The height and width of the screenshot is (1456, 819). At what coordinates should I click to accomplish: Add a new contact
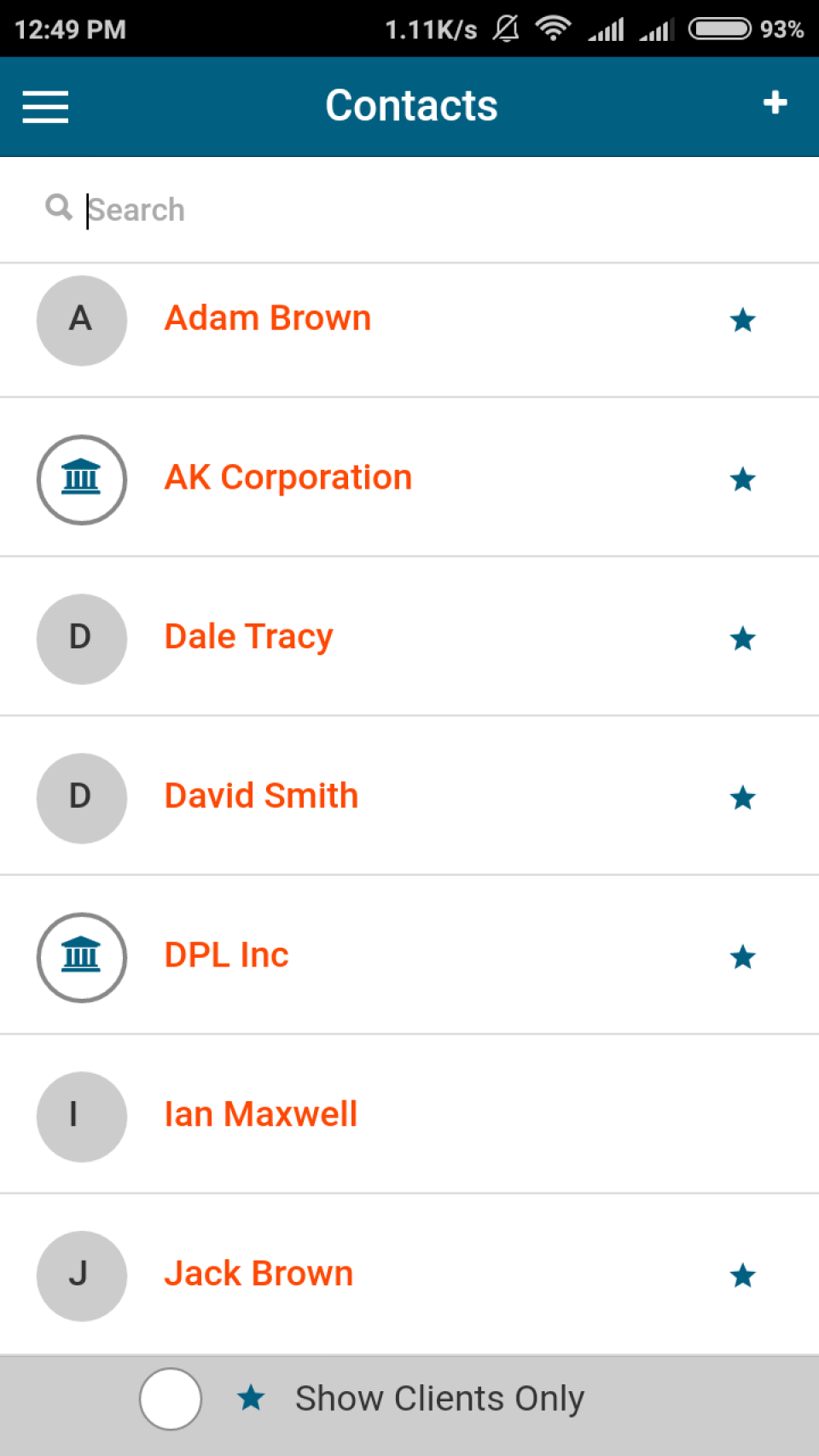pos(775,103)
